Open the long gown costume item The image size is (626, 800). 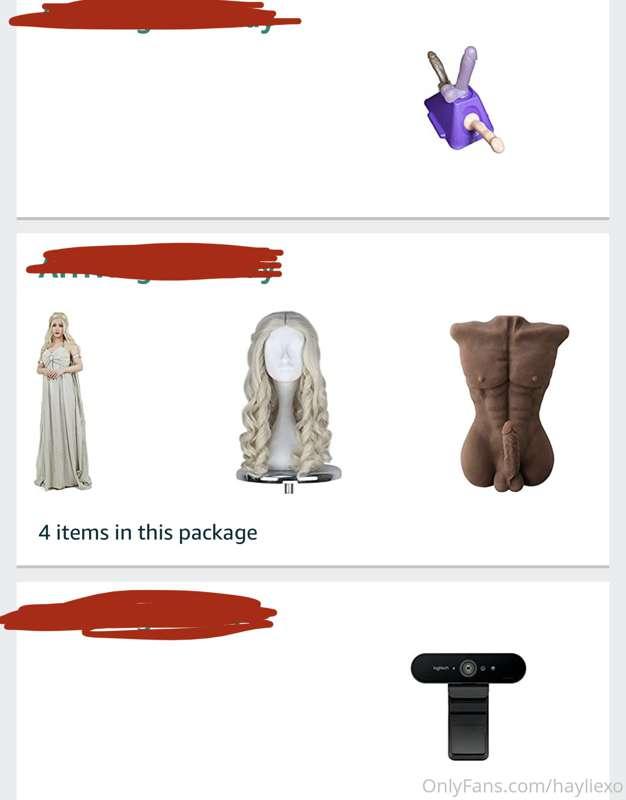(62, 400)
